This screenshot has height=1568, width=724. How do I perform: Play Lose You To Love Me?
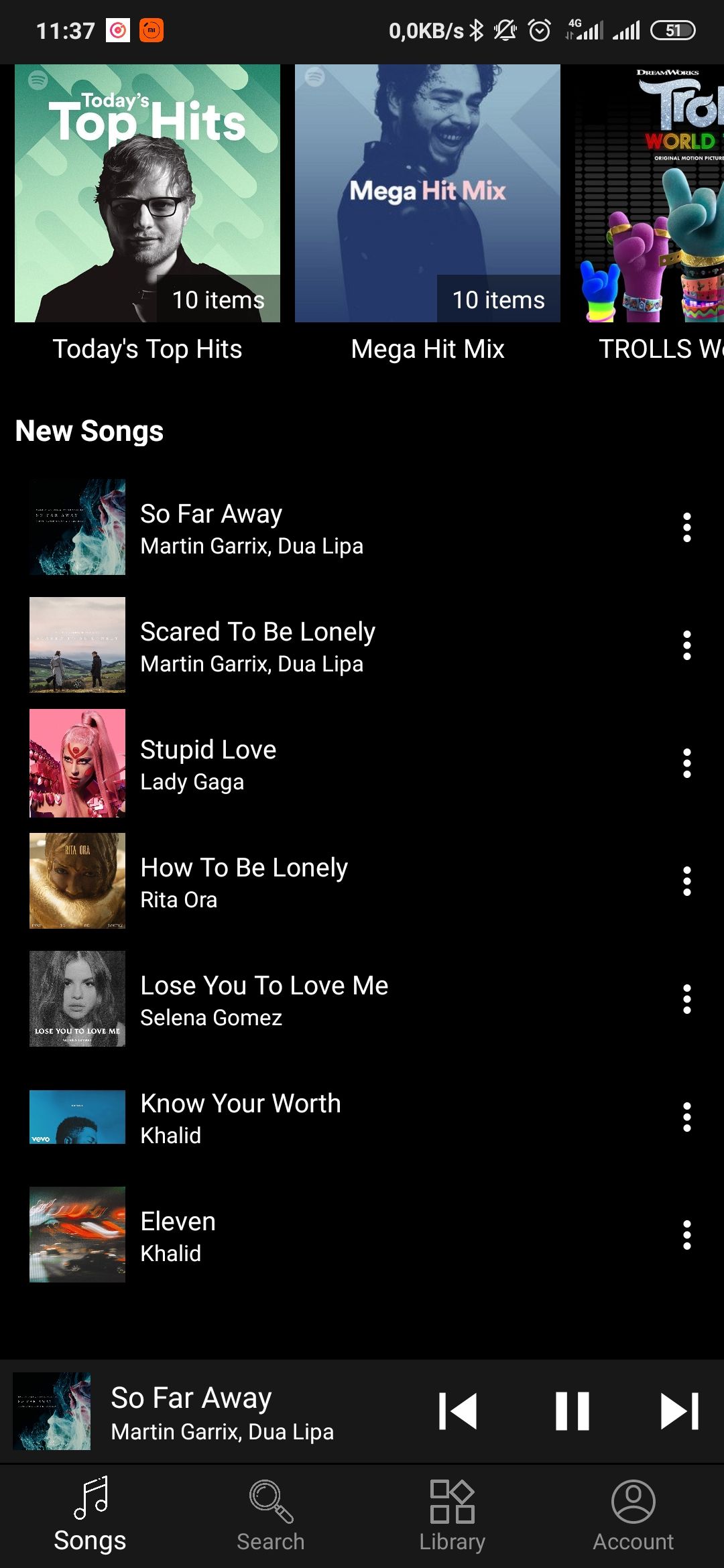[264, 1000]
